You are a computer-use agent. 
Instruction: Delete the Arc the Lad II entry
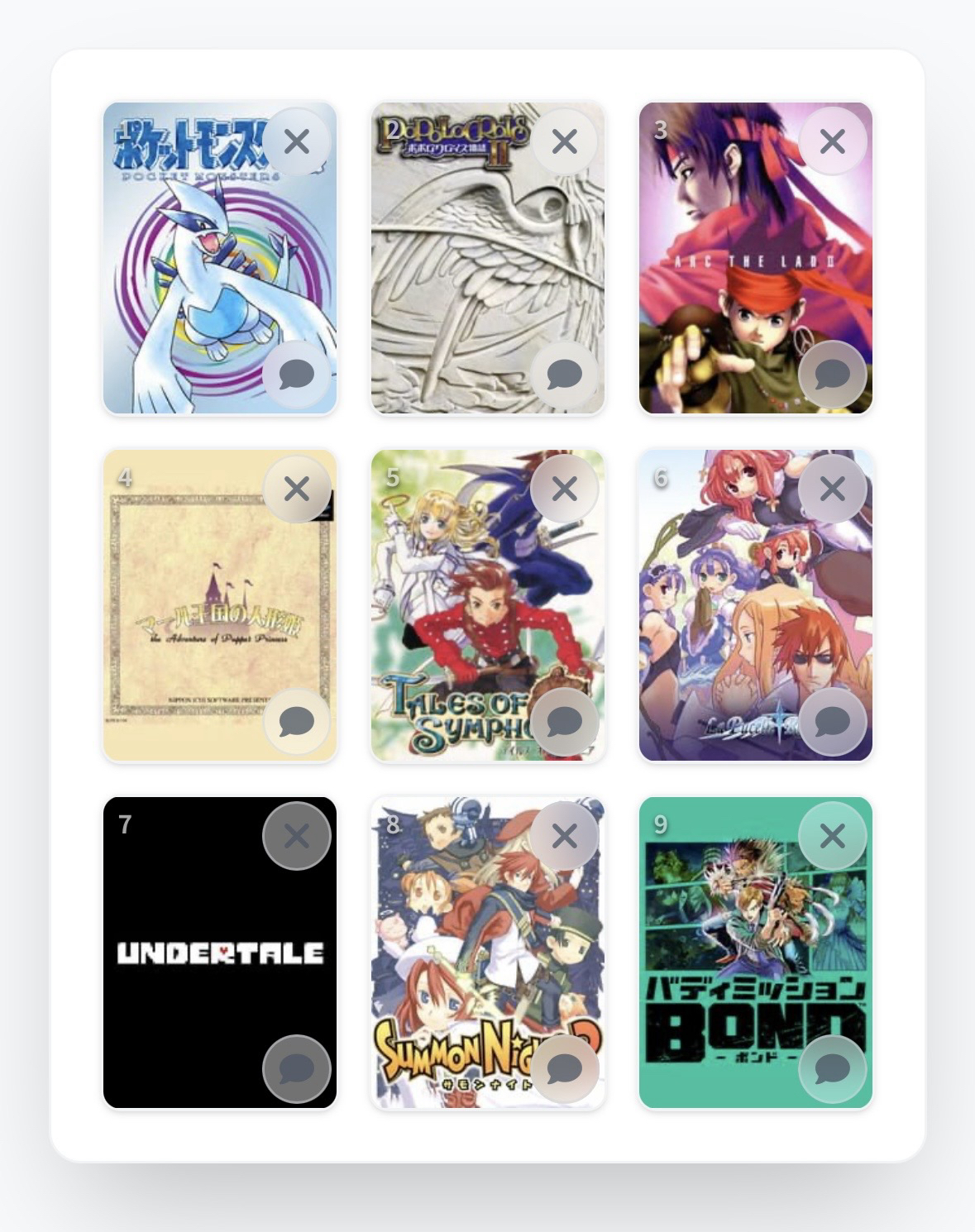point(832,142)
